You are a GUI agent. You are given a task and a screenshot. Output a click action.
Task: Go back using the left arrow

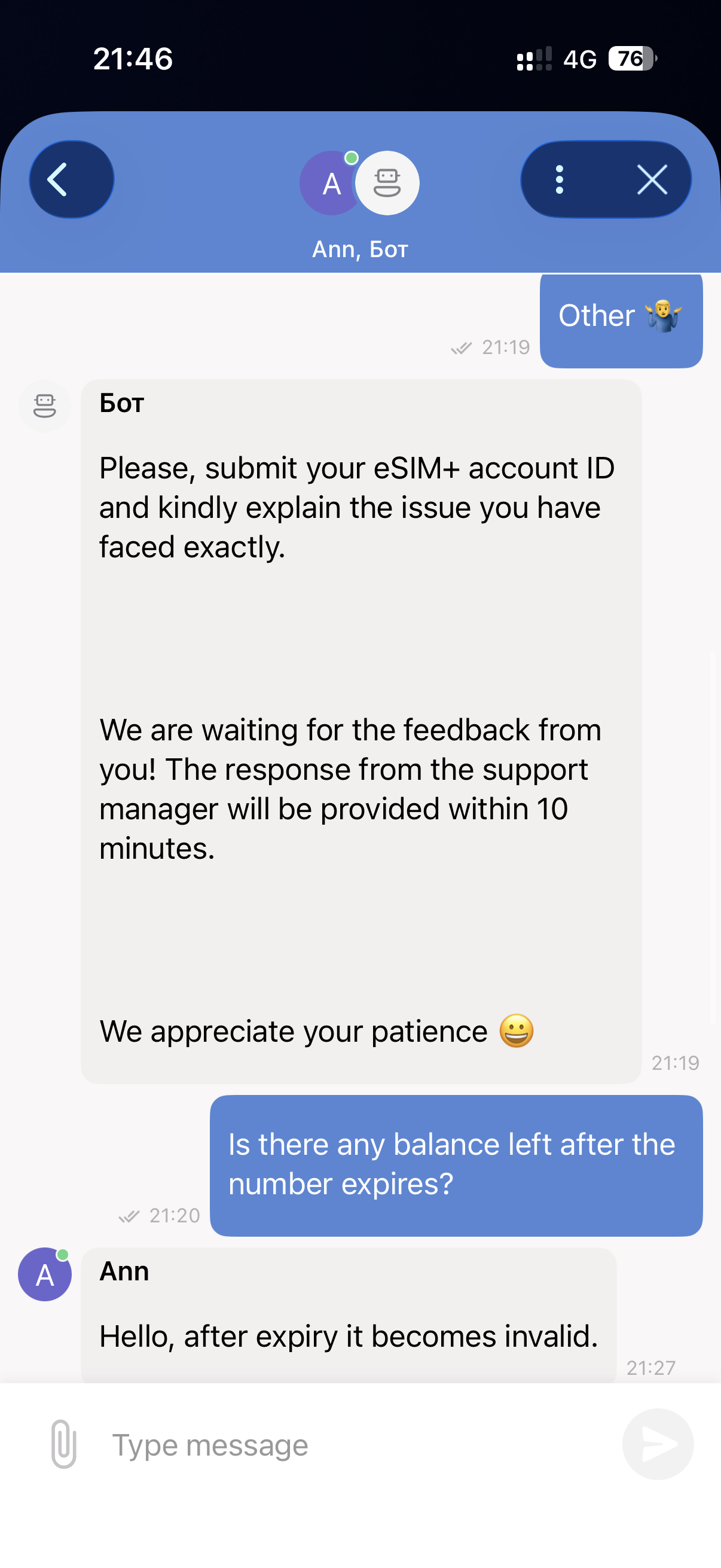(x=71, y=179)
